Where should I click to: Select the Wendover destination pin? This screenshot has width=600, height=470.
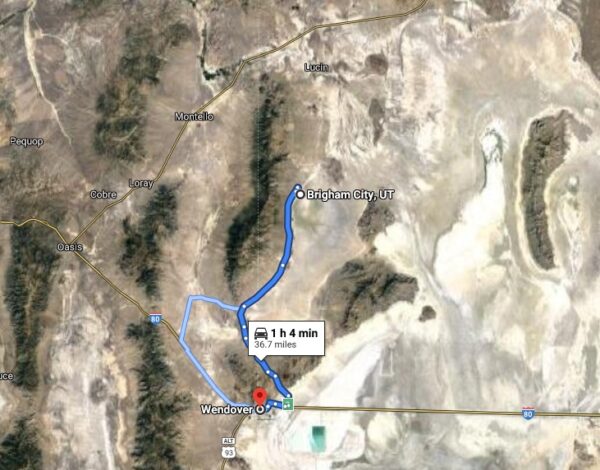(x=260, y=400)
